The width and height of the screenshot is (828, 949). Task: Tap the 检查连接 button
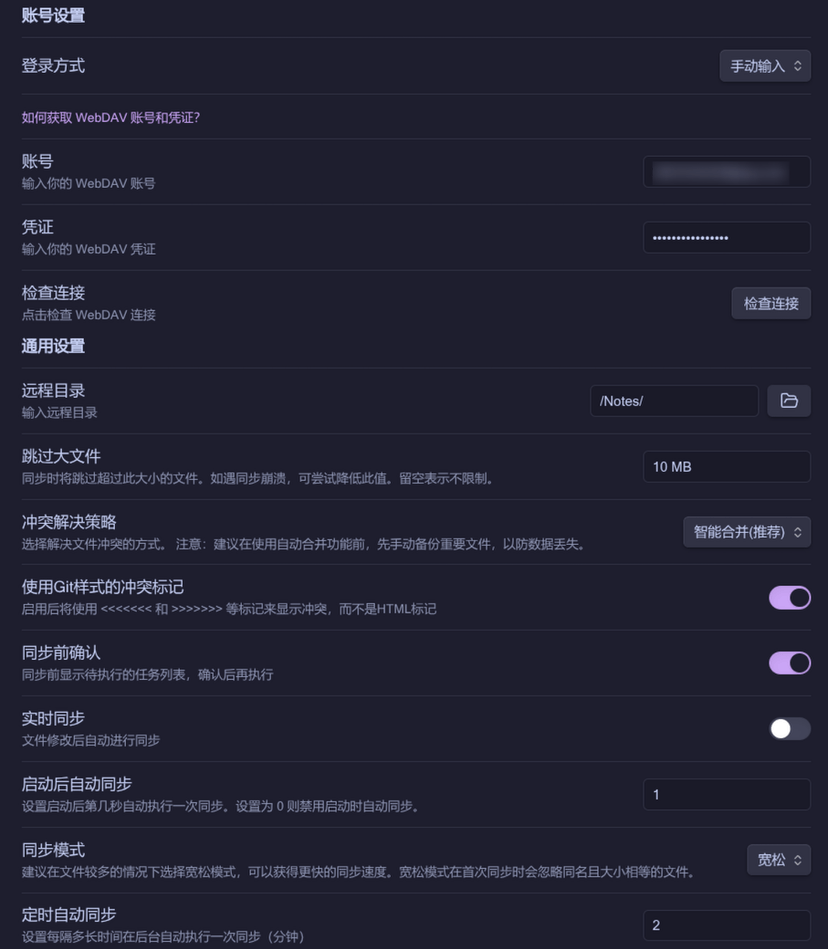(771, 303)
